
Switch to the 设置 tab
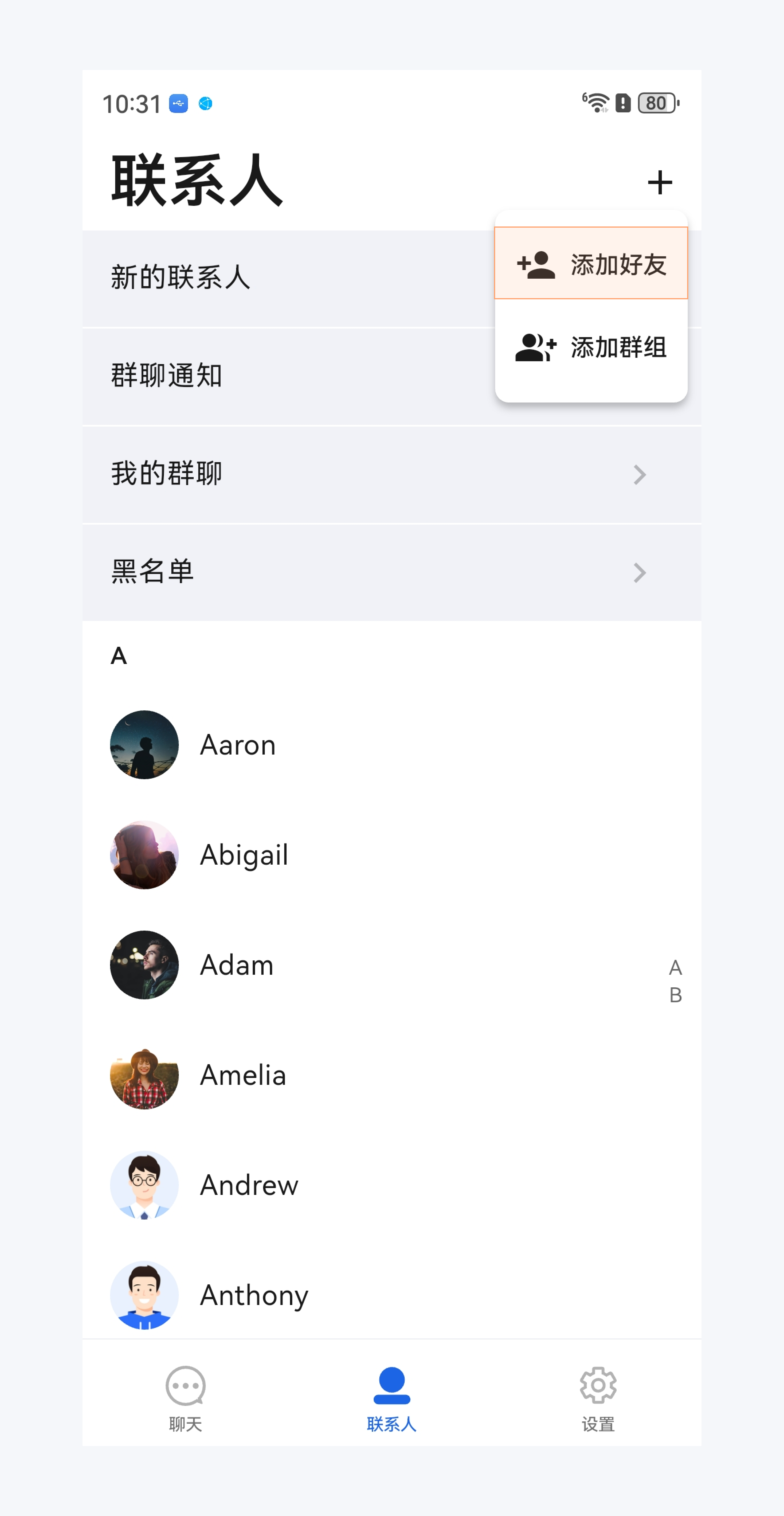click(x=597, y=1398)
